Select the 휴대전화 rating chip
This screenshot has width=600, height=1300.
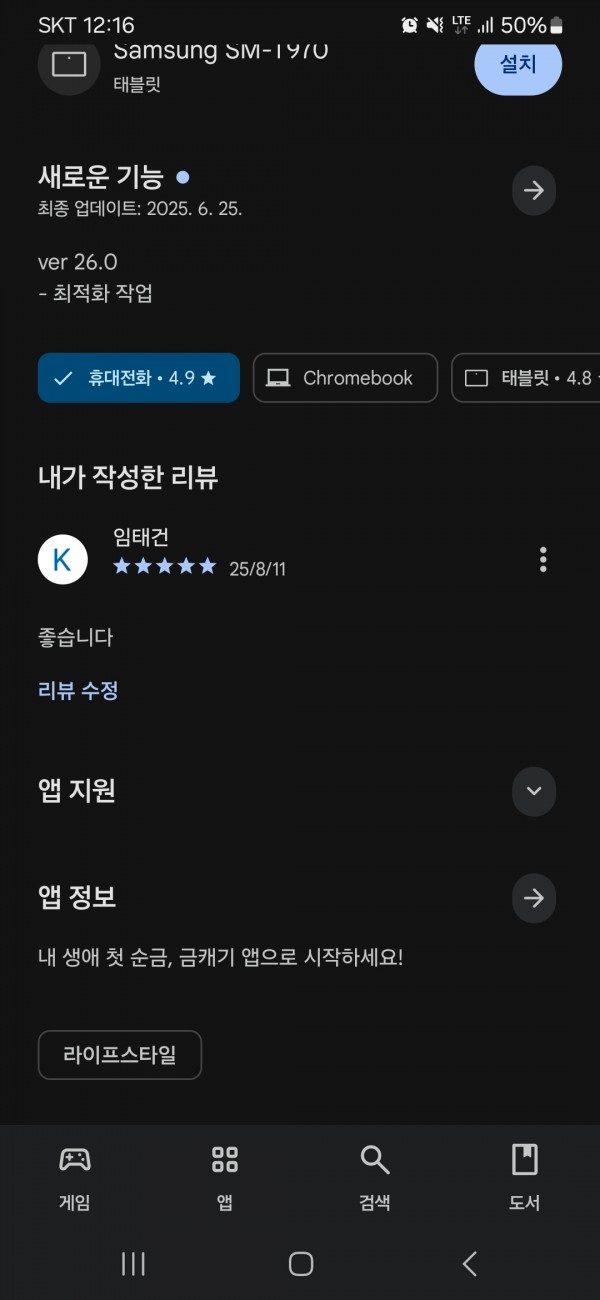(x=139, y=378)
